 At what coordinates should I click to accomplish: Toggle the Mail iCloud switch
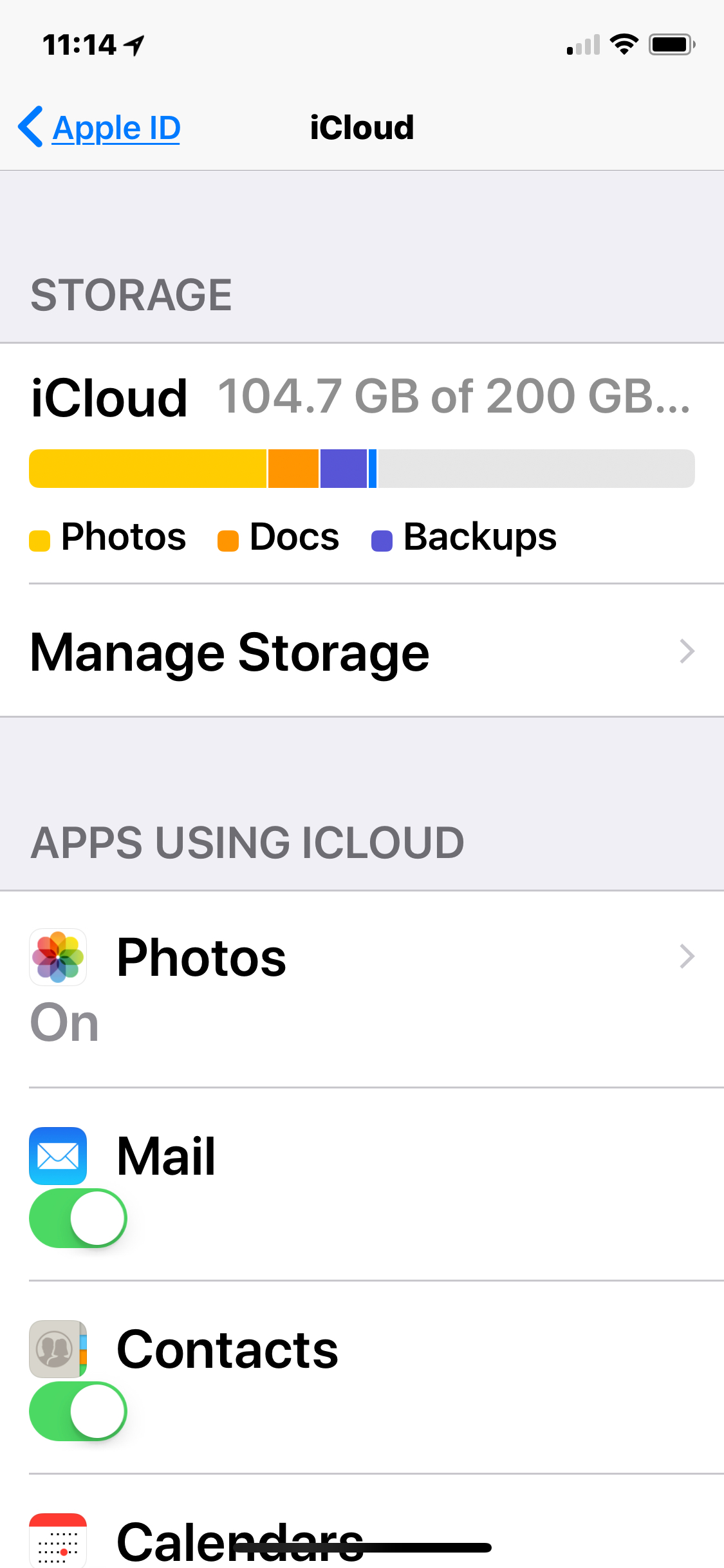pyautogui.click(x=78, y=1218)
